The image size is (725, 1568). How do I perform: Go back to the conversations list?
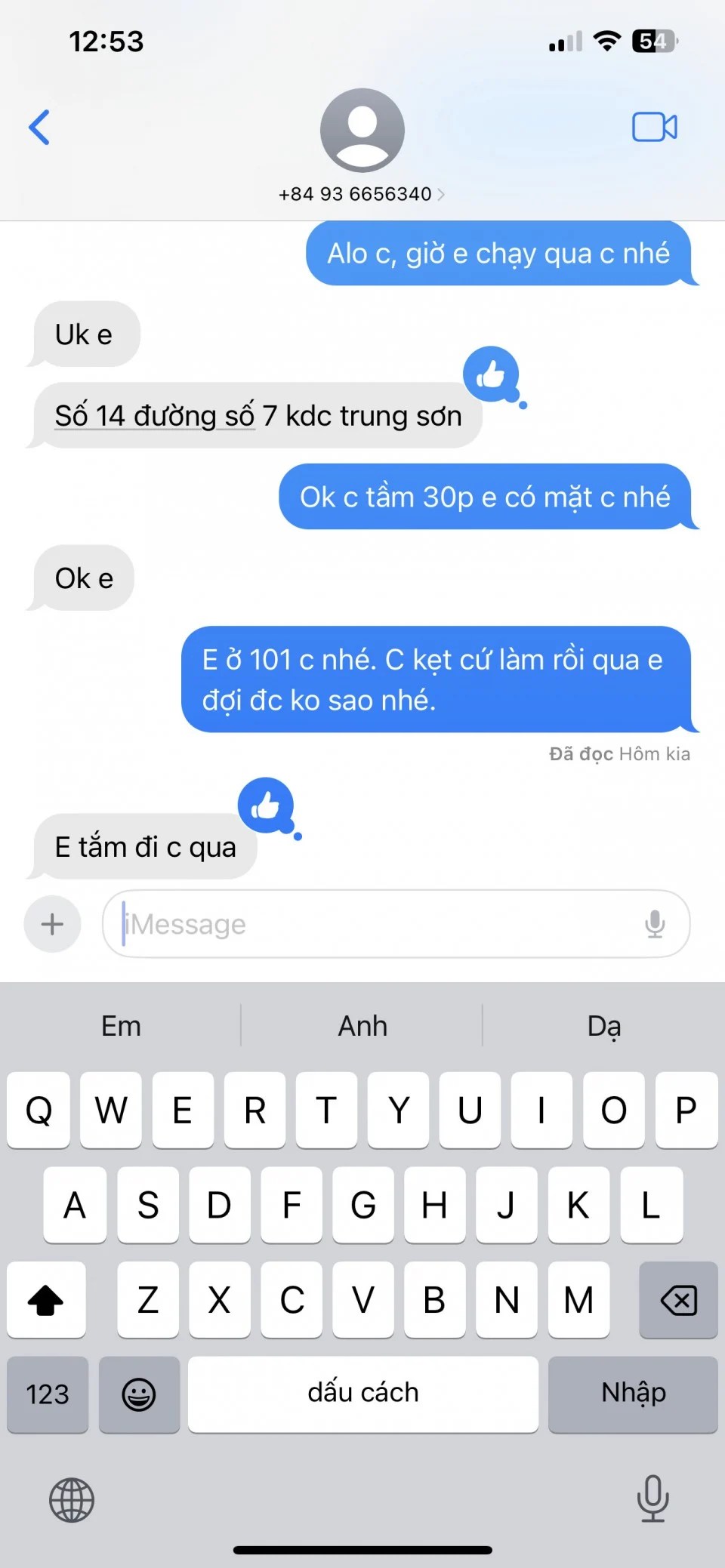click(x=39, y=127)
